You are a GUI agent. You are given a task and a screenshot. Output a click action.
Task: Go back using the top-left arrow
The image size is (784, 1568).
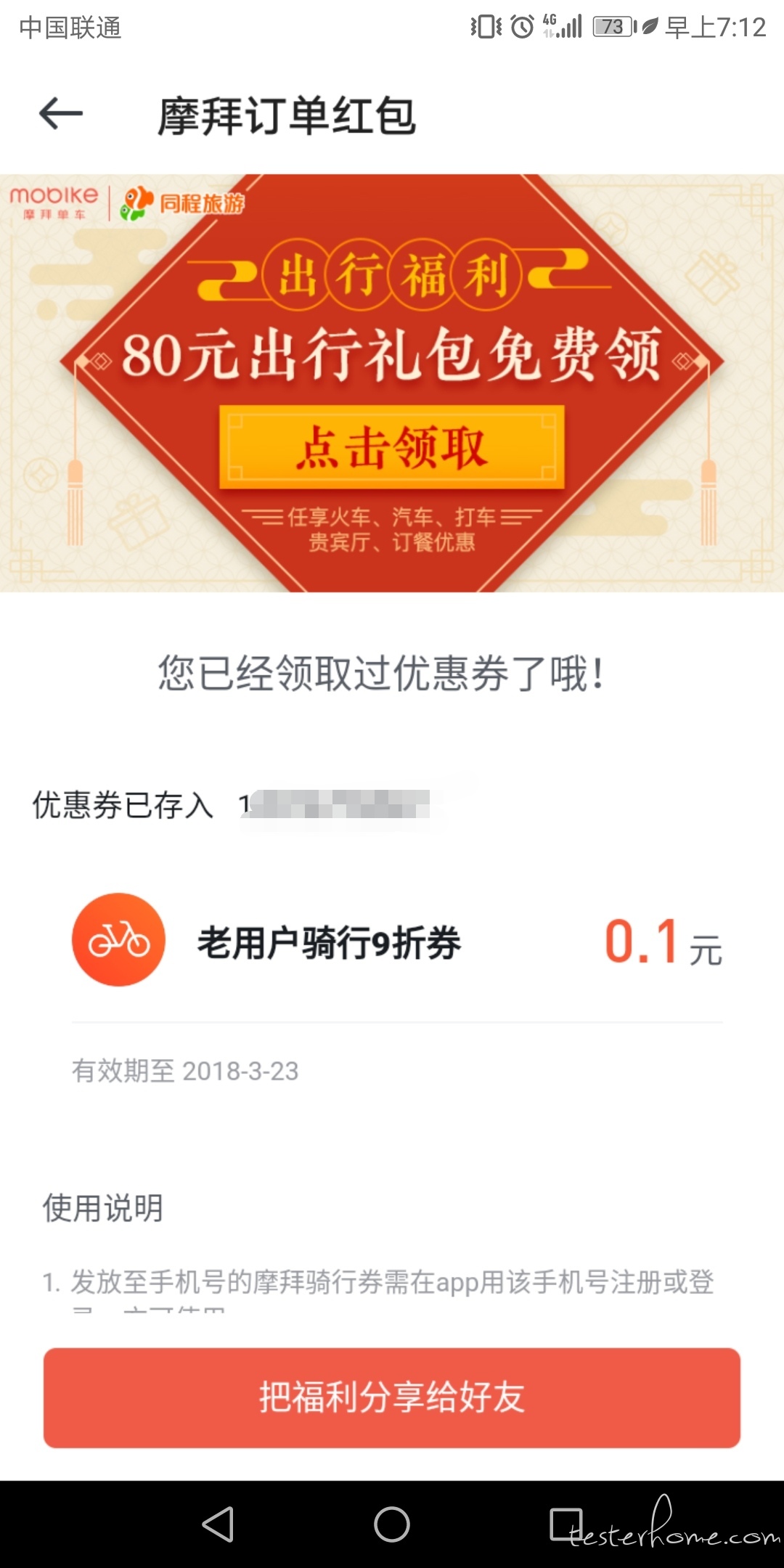click(61, 114)
